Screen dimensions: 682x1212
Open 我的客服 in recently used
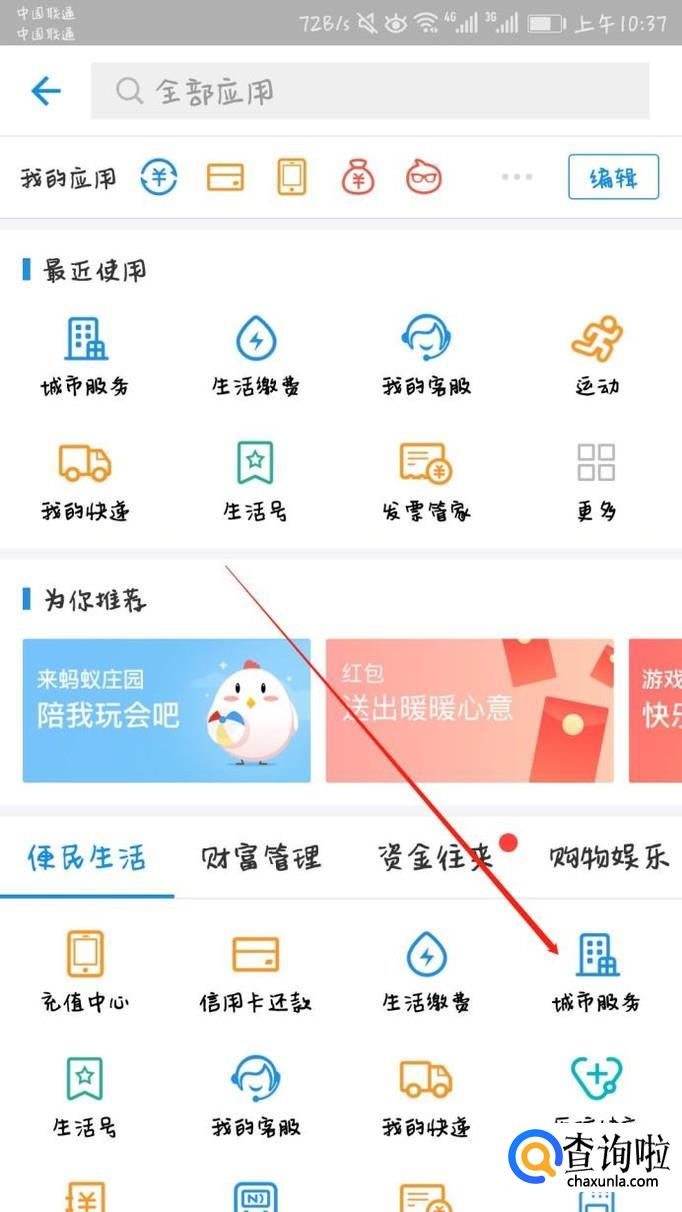pos(426,355)
